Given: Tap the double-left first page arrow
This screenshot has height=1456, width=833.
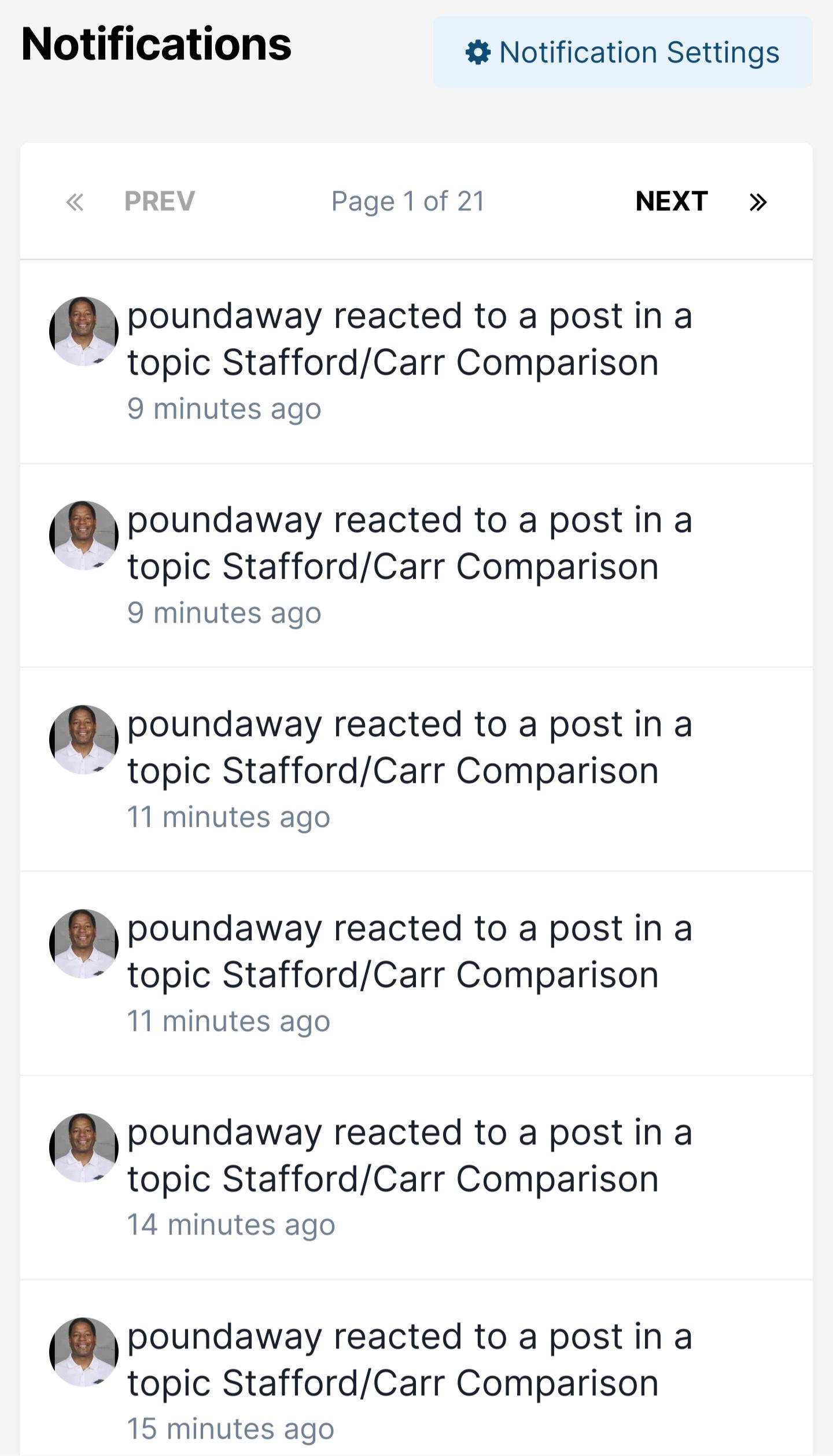Looking at the screenshot, I should [x=75, y=202].
